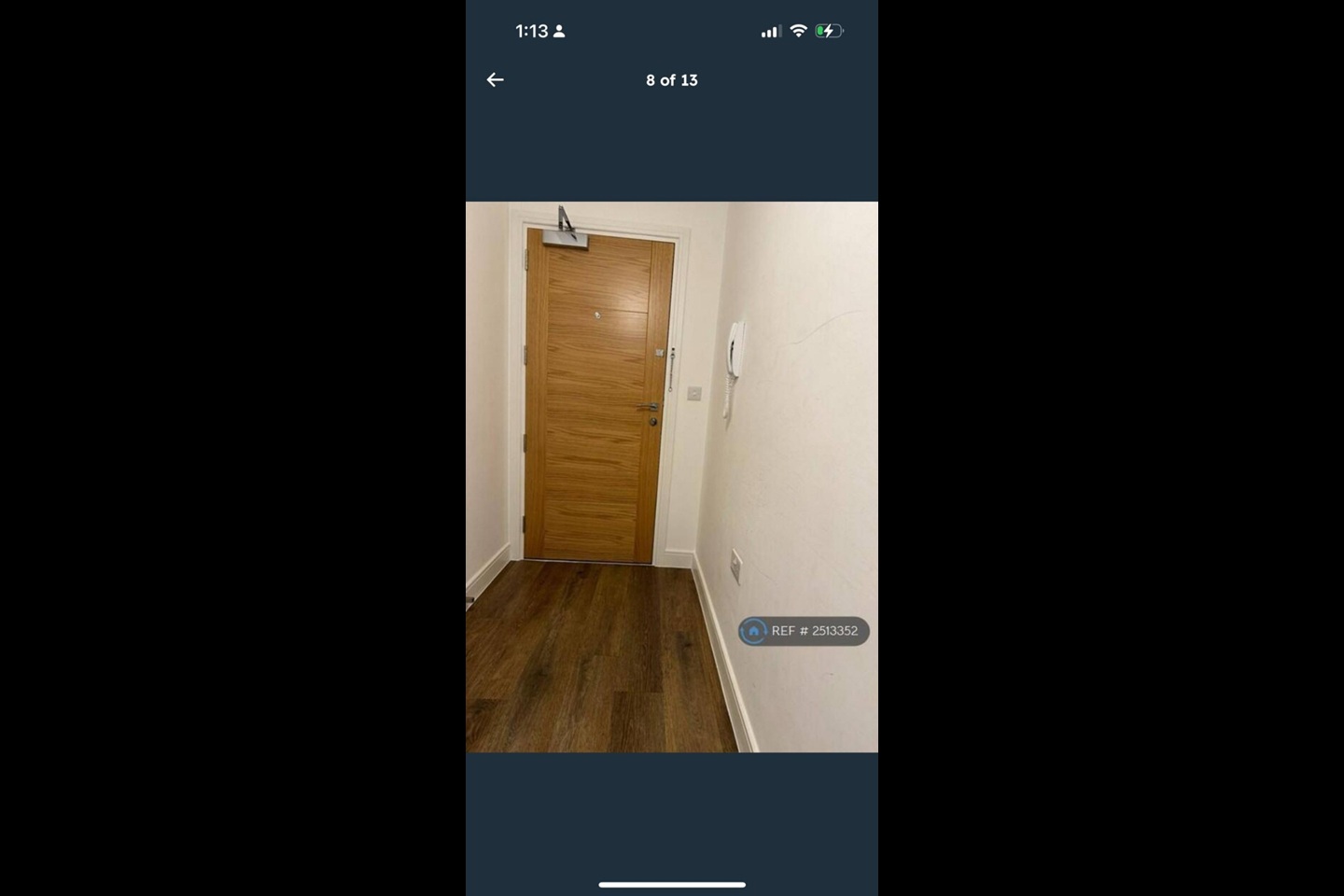Tap the hallway photo to toggle fullscreen

point(671,476)
